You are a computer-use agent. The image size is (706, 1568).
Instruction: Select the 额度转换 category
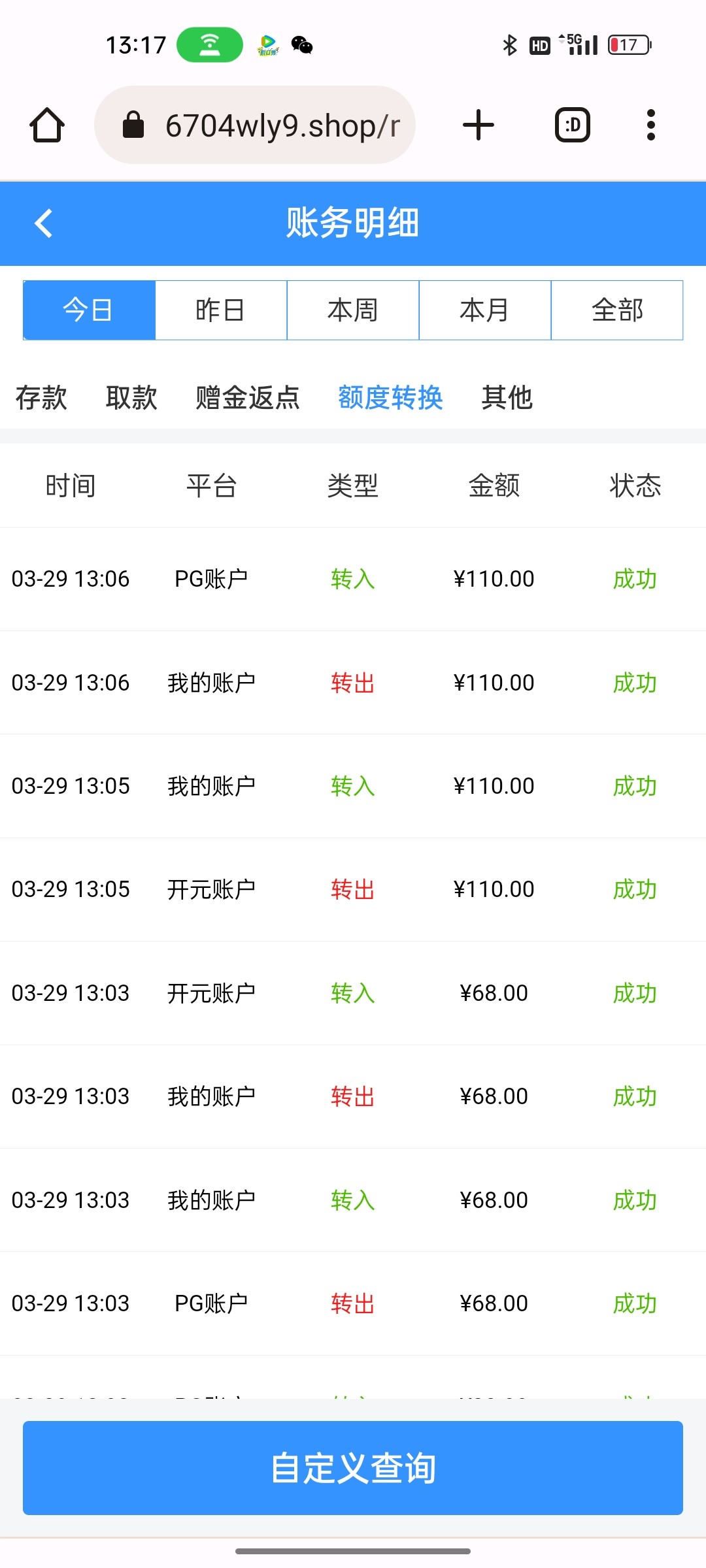(x=390, y=397)
